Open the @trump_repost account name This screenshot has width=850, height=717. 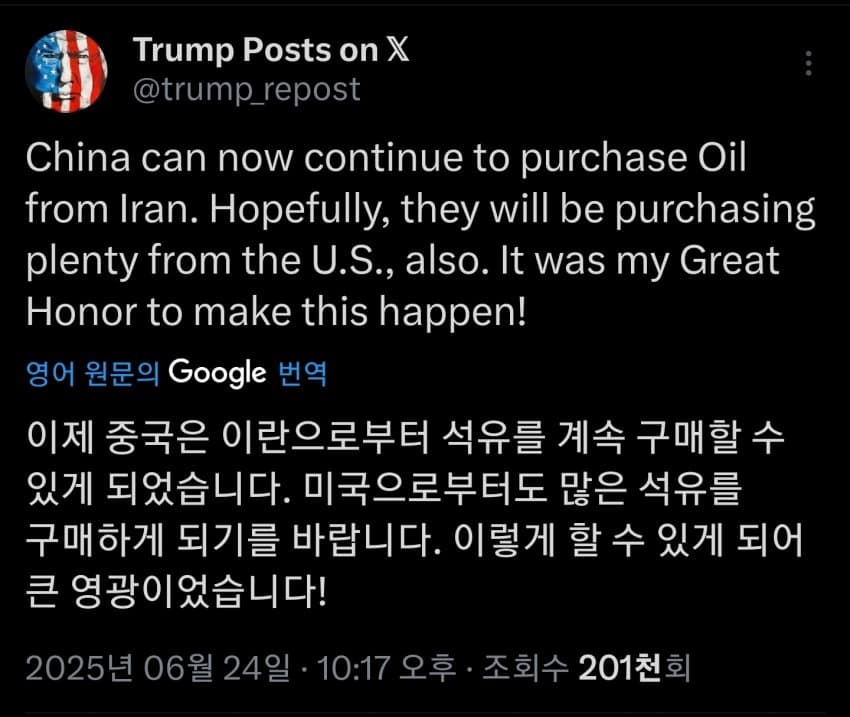click(246, 89)
